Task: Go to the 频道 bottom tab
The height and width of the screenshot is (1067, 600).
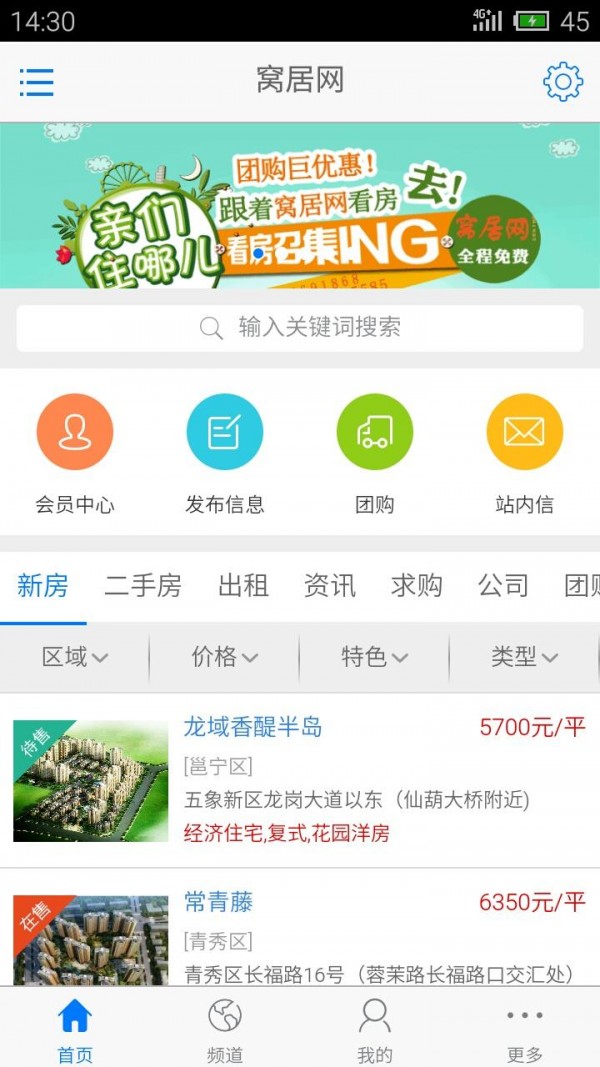Action: point(225,1030)
